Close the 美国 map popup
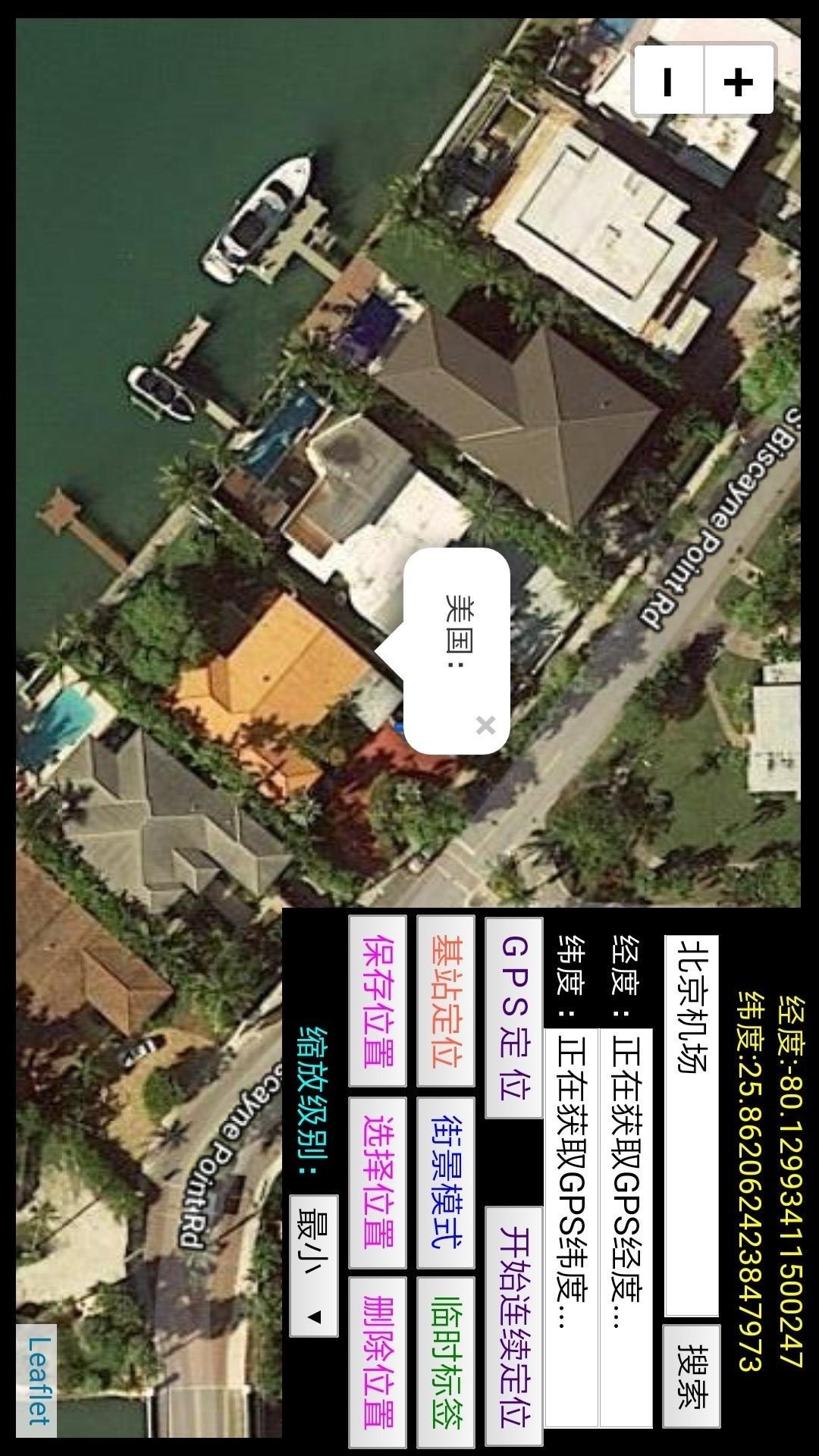 click(x=485, y=724)
